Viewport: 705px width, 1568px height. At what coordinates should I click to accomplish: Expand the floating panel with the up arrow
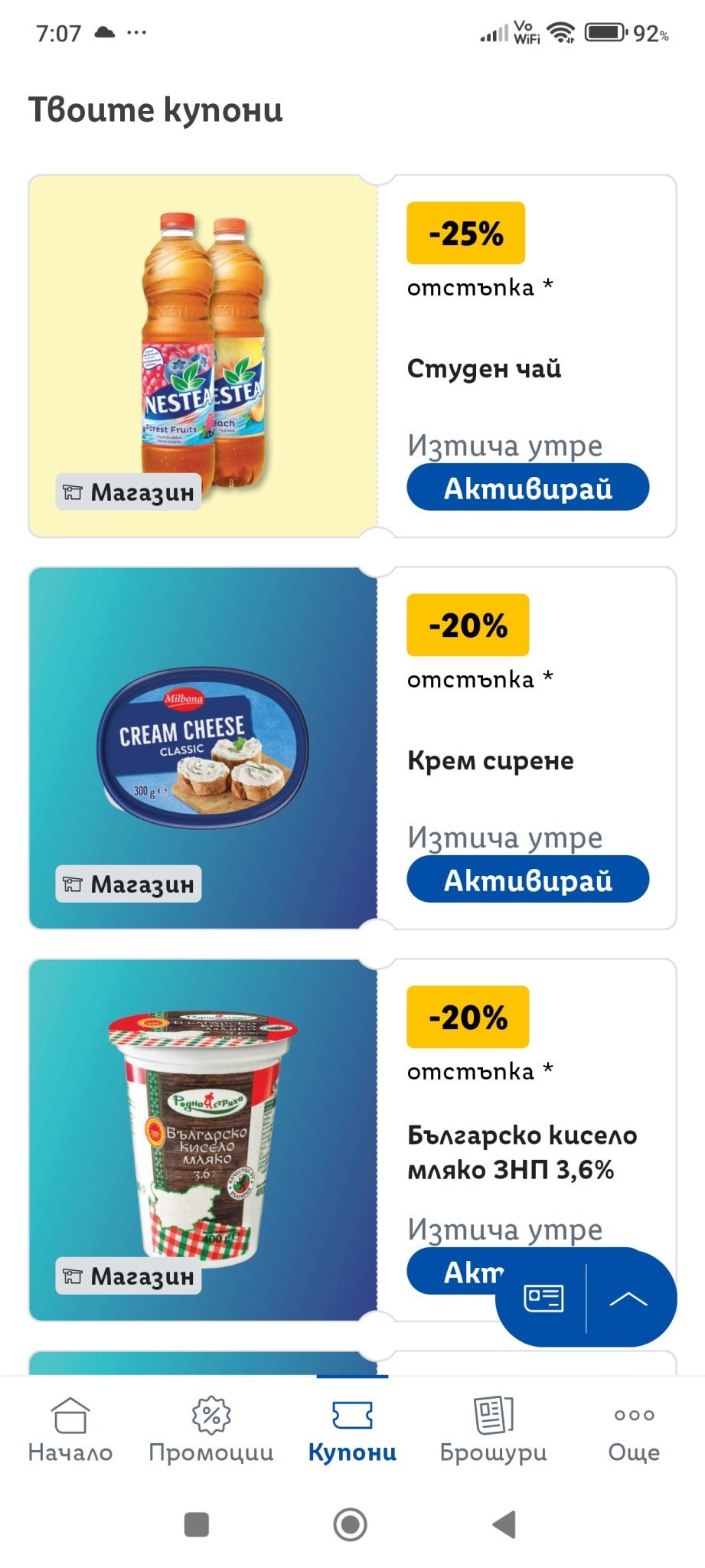click(x=628, y=1298)
